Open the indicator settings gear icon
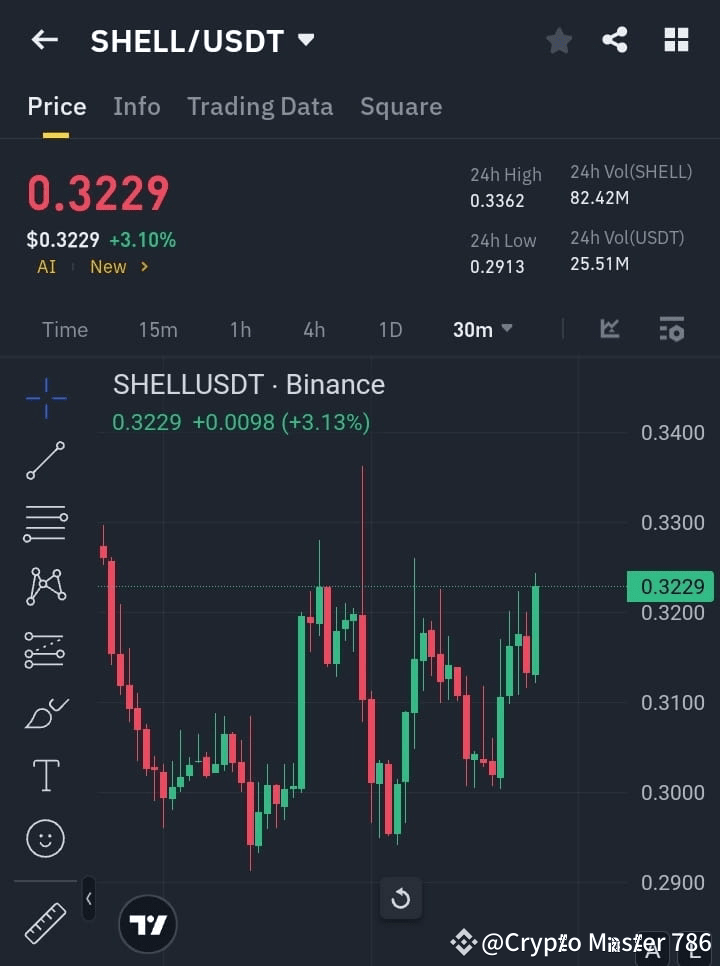This screenshot has height=966, width=720. click(x=672, y=329)
